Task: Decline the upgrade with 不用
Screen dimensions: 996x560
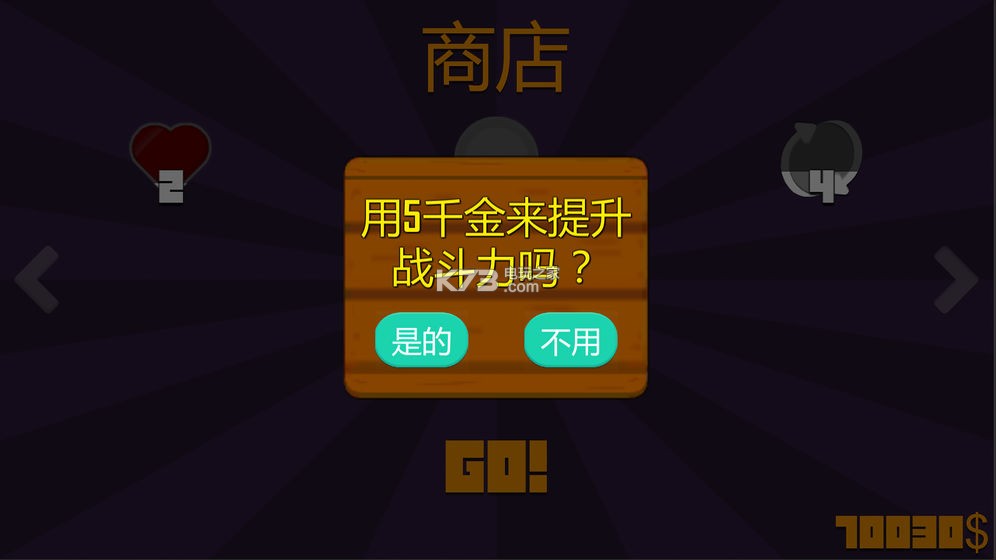Action: pos(570,342)
